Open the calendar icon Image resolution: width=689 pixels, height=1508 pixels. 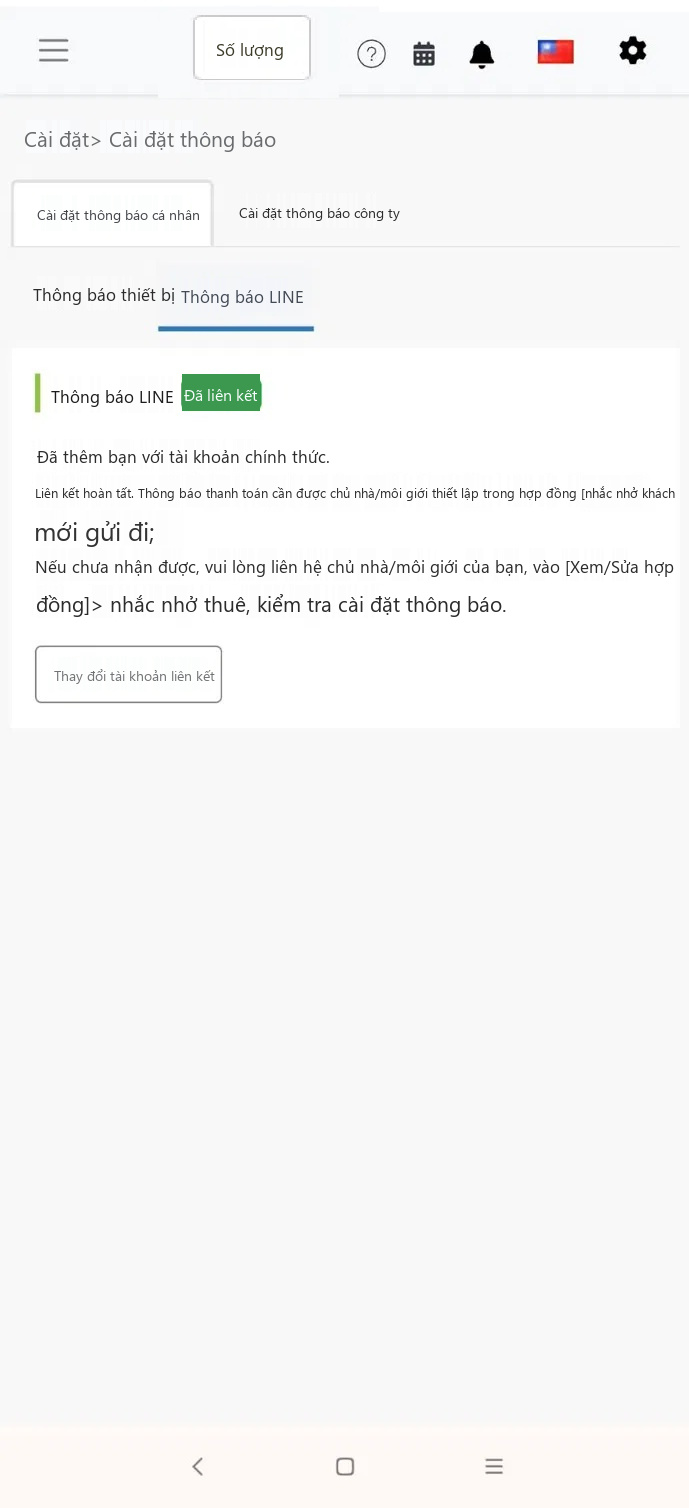(424, 54)
